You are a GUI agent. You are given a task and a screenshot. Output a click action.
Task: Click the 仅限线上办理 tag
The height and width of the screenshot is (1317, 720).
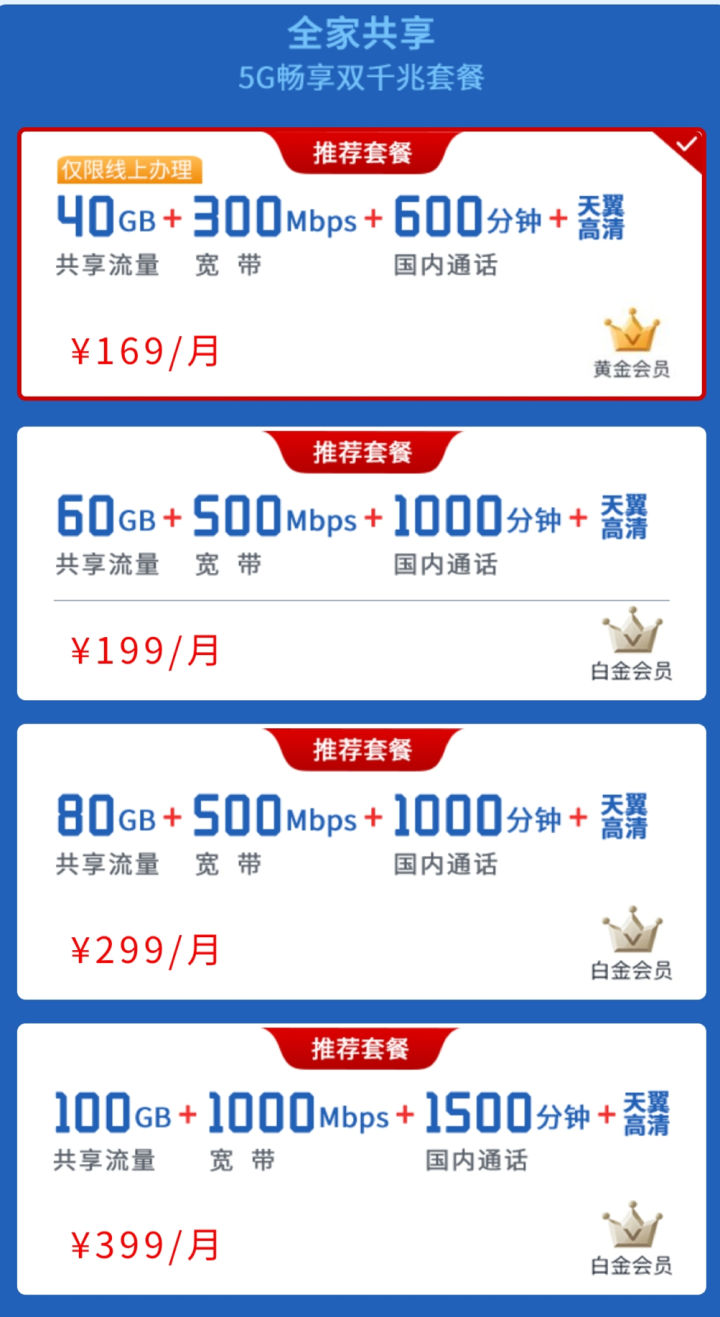130,171
